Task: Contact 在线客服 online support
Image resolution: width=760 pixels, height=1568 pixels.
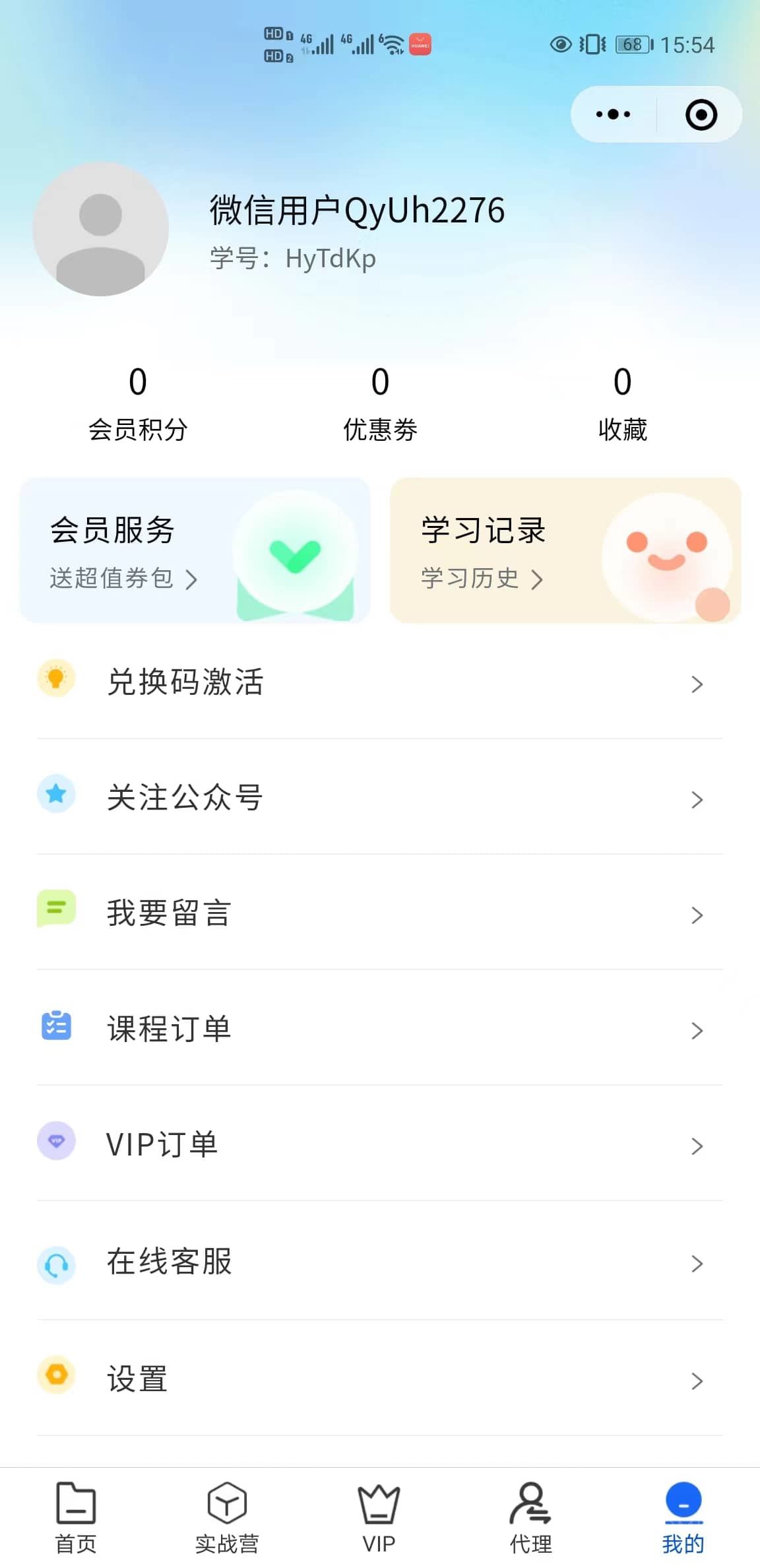Action: tap(380, 1262)
